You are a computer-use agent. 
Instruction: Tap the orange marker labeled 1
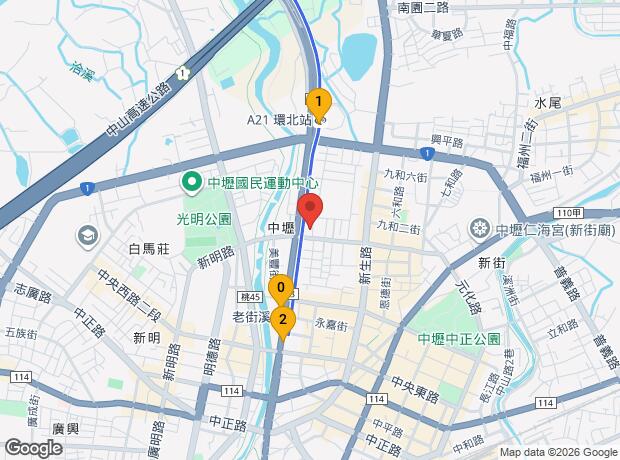[x=319, y=104]
